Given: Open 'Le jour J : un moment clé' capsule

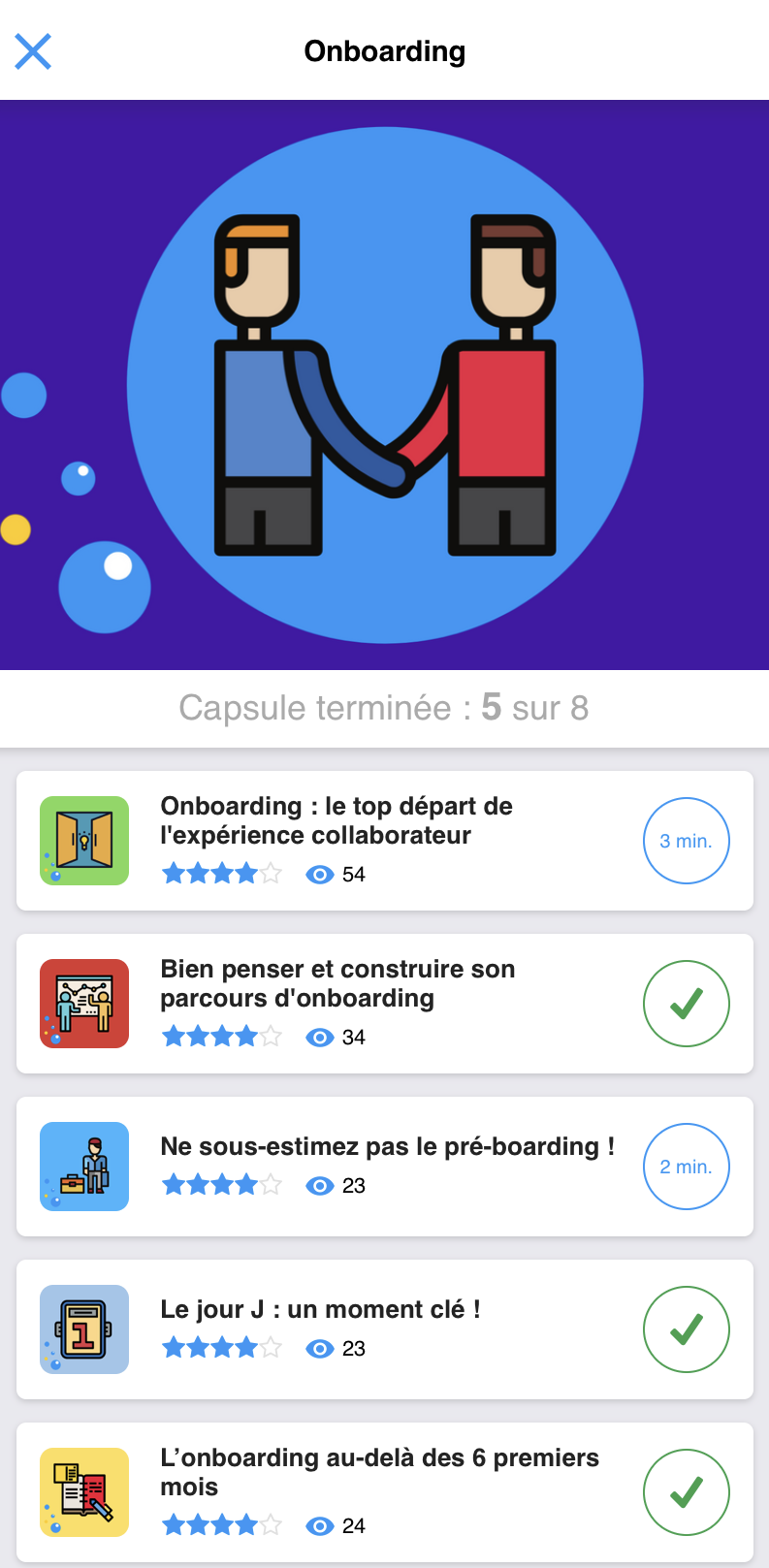Looking at the screenshot, I should coord(384,1328).
